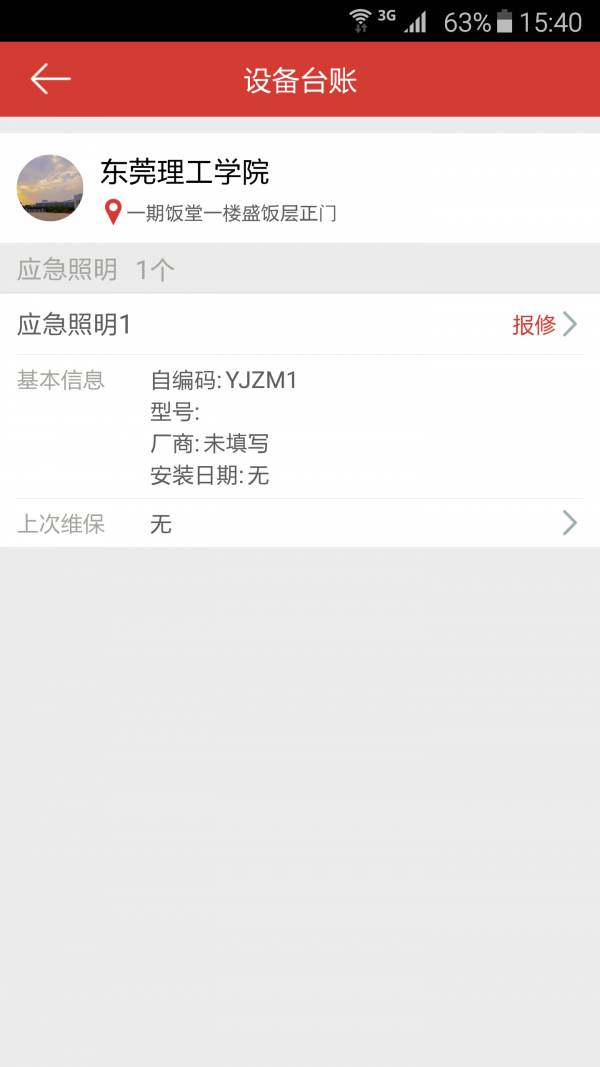
Task: Go back using the arrow
Action: (x=50, y=79)
